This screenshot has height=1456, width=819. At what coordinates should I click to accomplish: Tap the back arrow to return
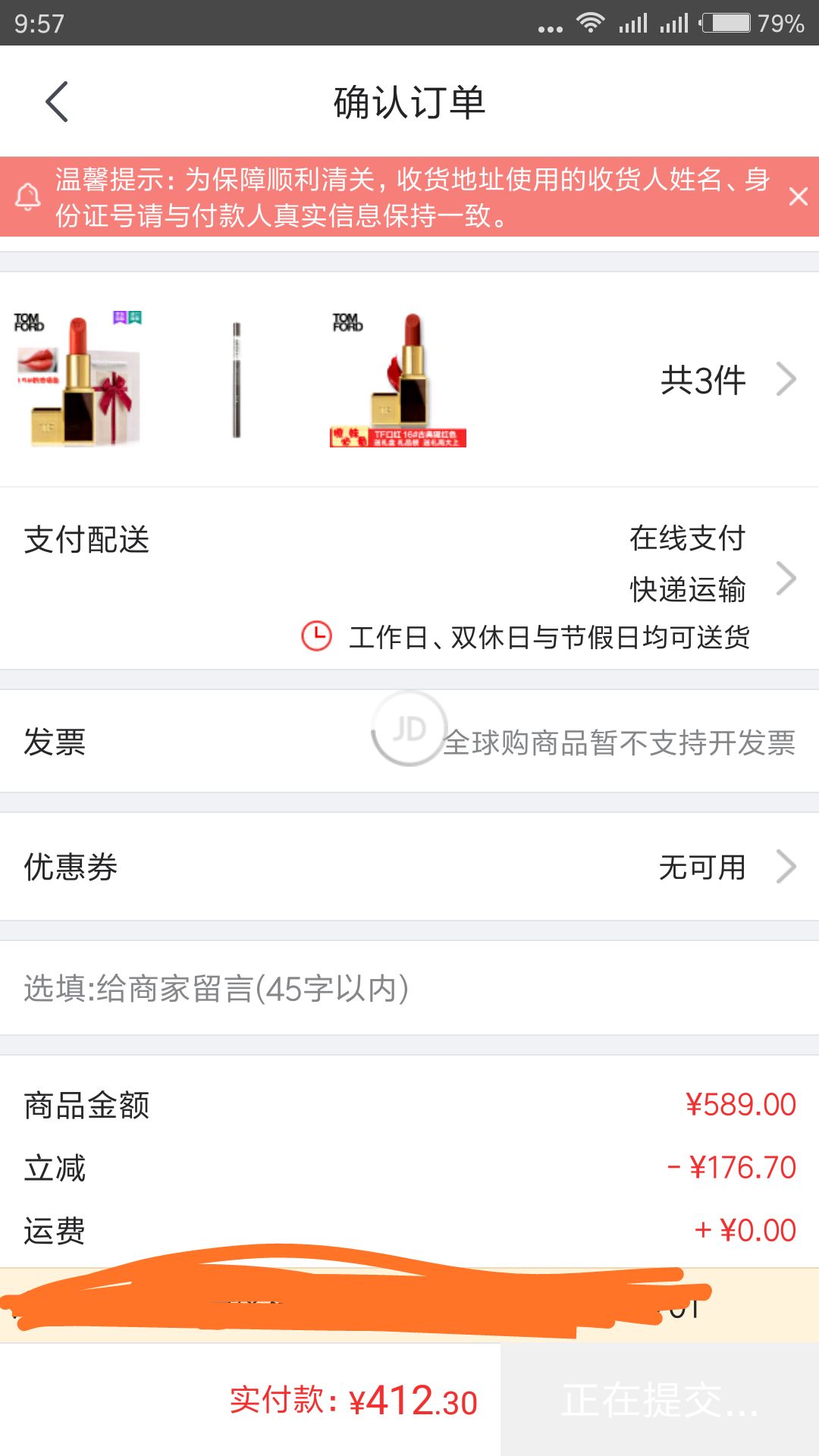(55, 100)
